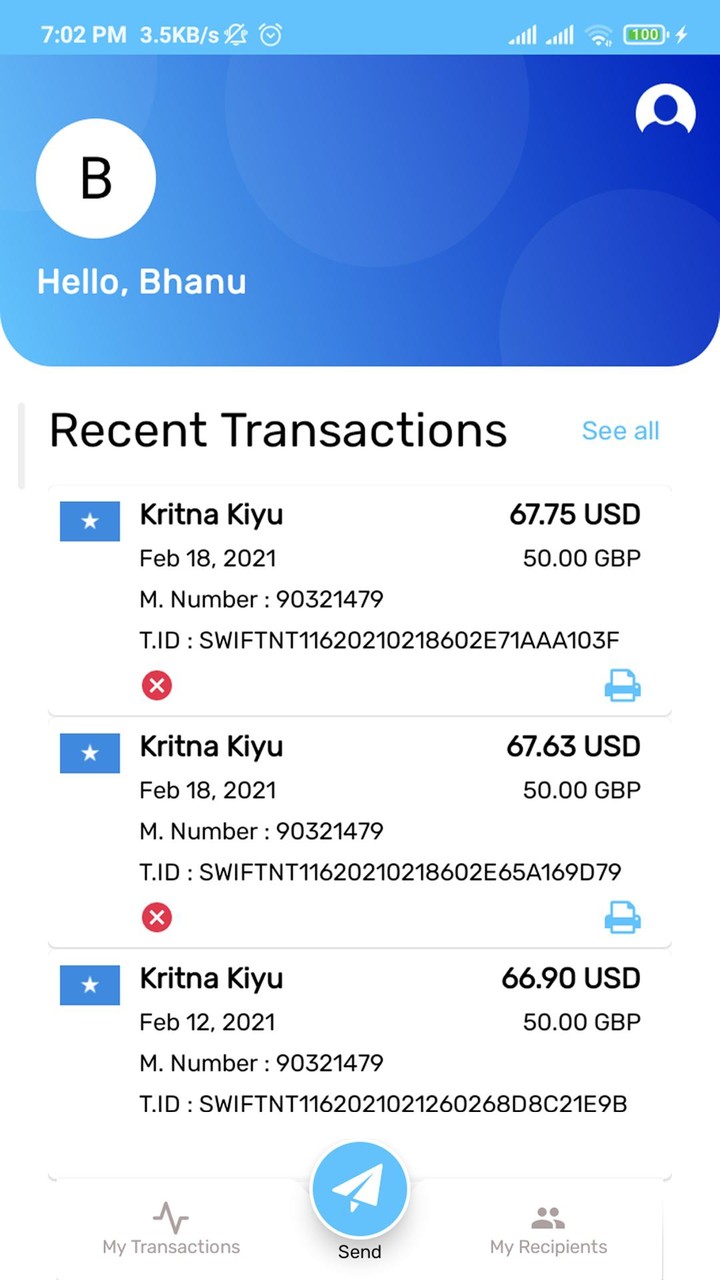Cancel the first Kritna Kiyu transaction
The image size is (720, 1280).
tap(156, 685)
